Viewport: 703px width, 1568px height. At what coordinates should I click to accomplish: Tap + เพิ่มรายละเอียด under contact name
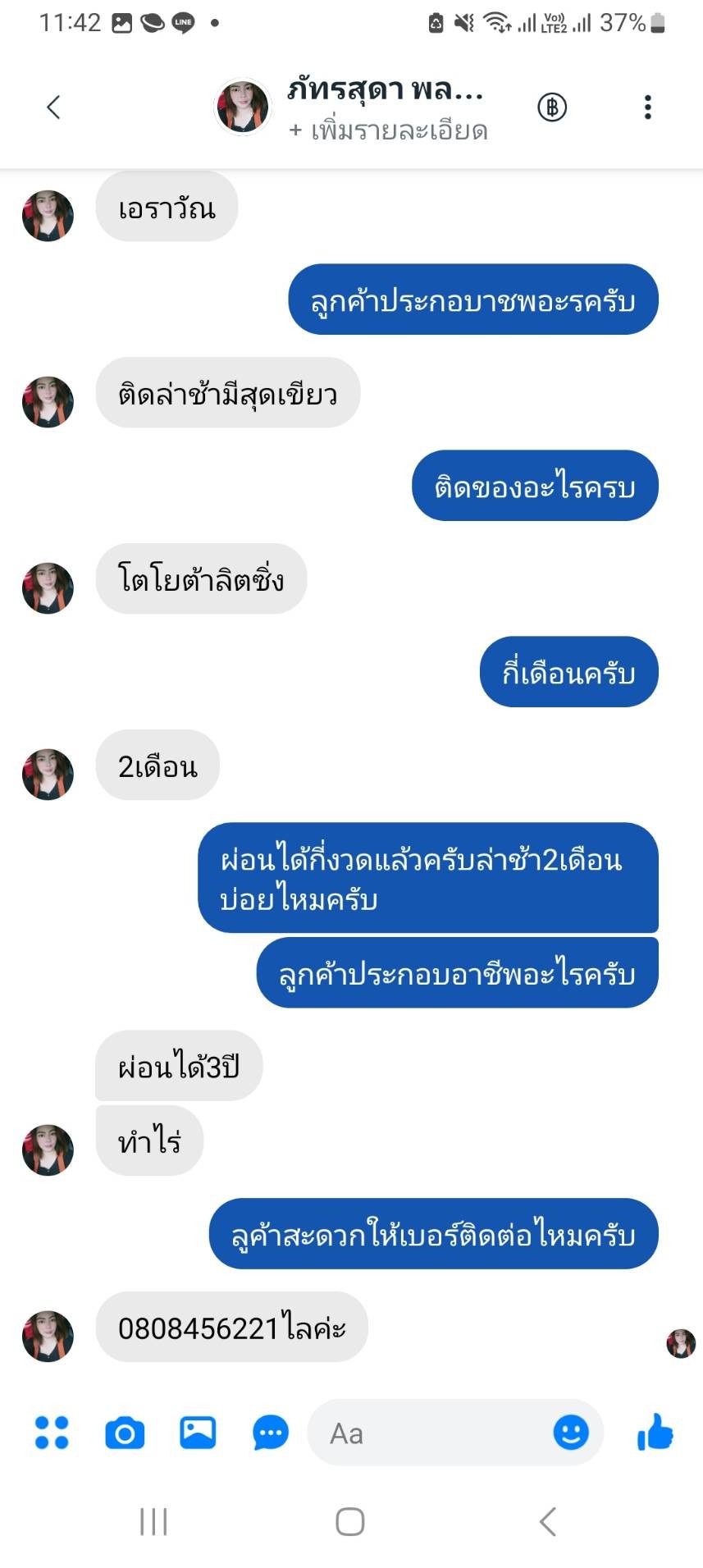coord(388,130)
